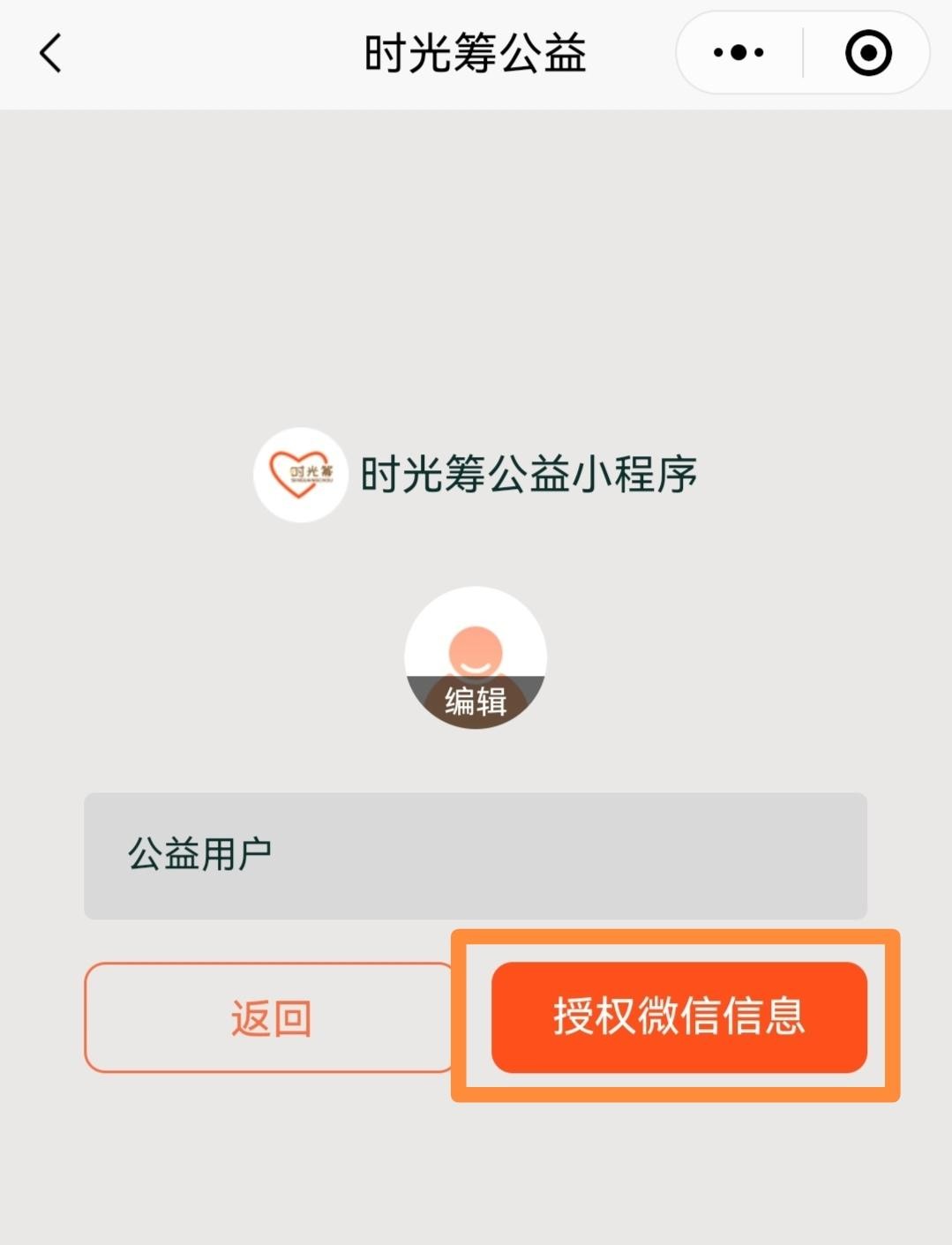Go back using the top-left arrow

(51, 53)
